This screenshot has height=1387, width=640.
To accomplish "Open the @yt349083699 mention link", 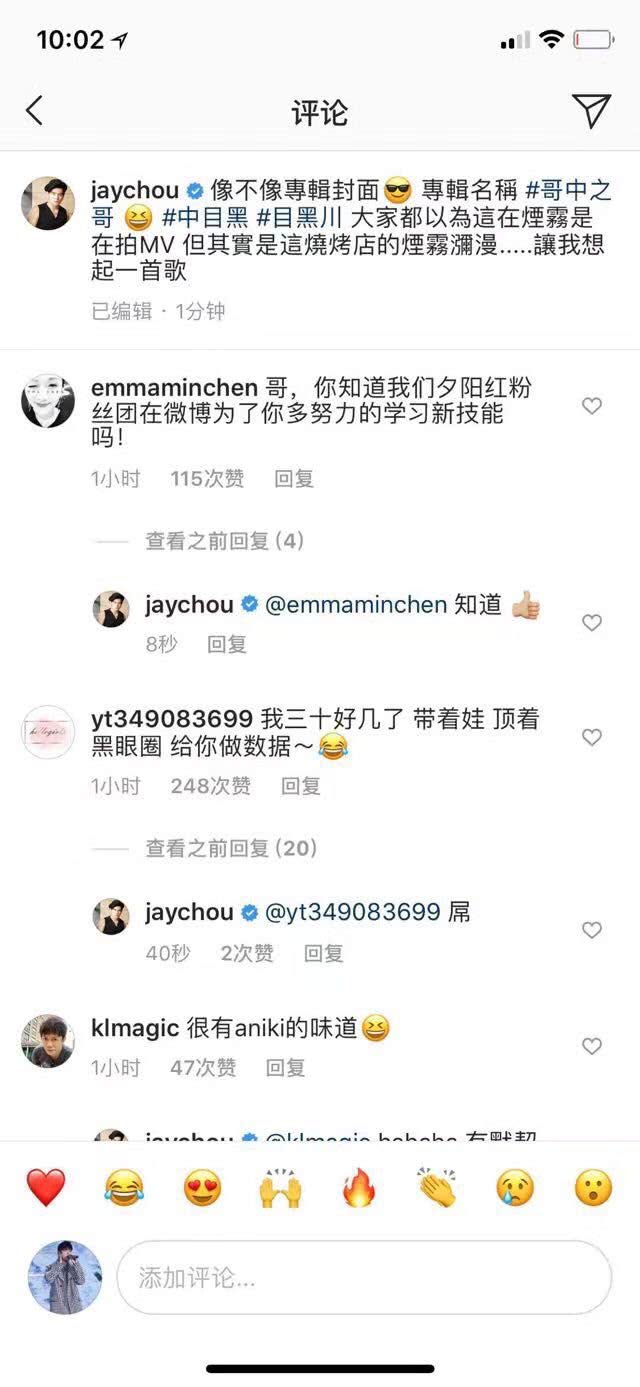I will click(353, 912).
